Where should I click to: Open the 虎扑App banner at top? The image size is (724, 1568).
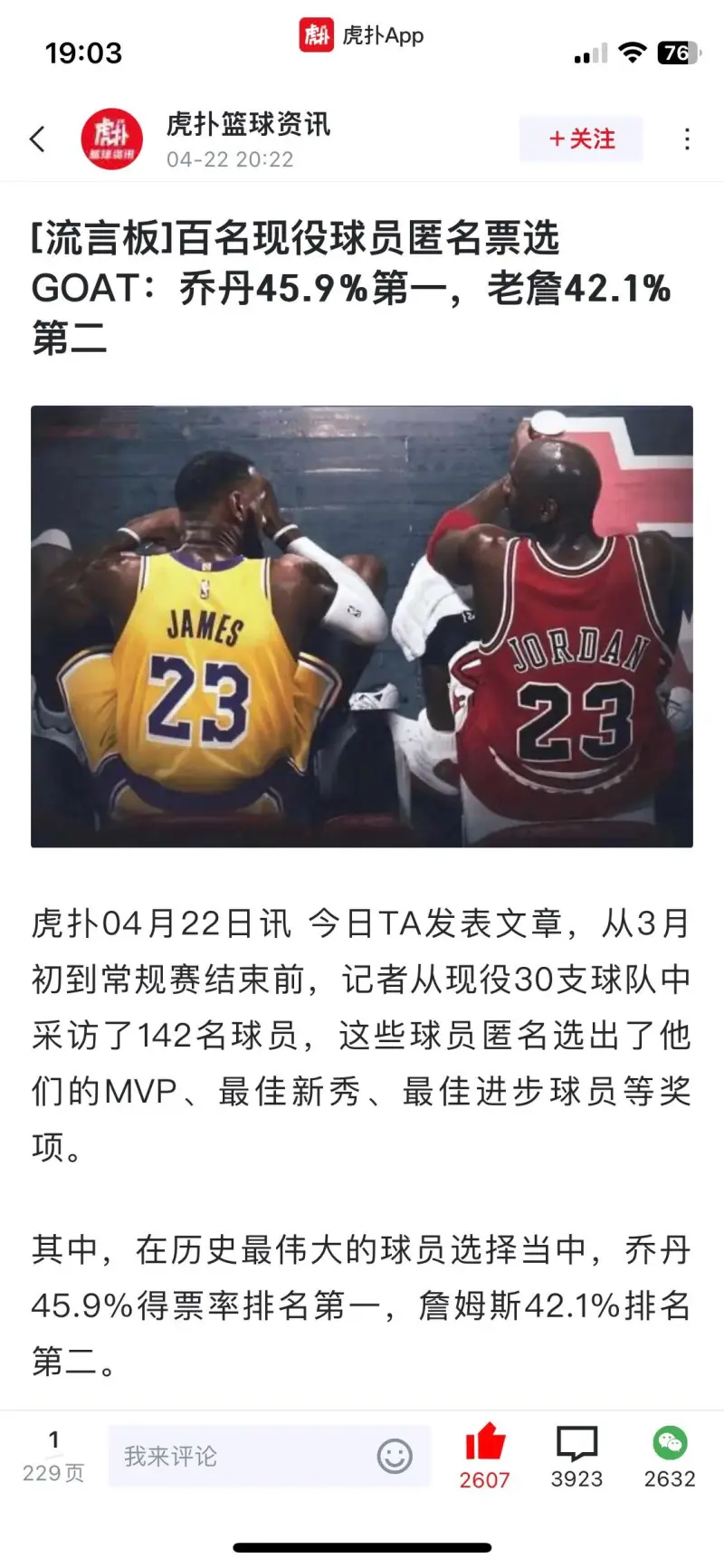[362, 35]
